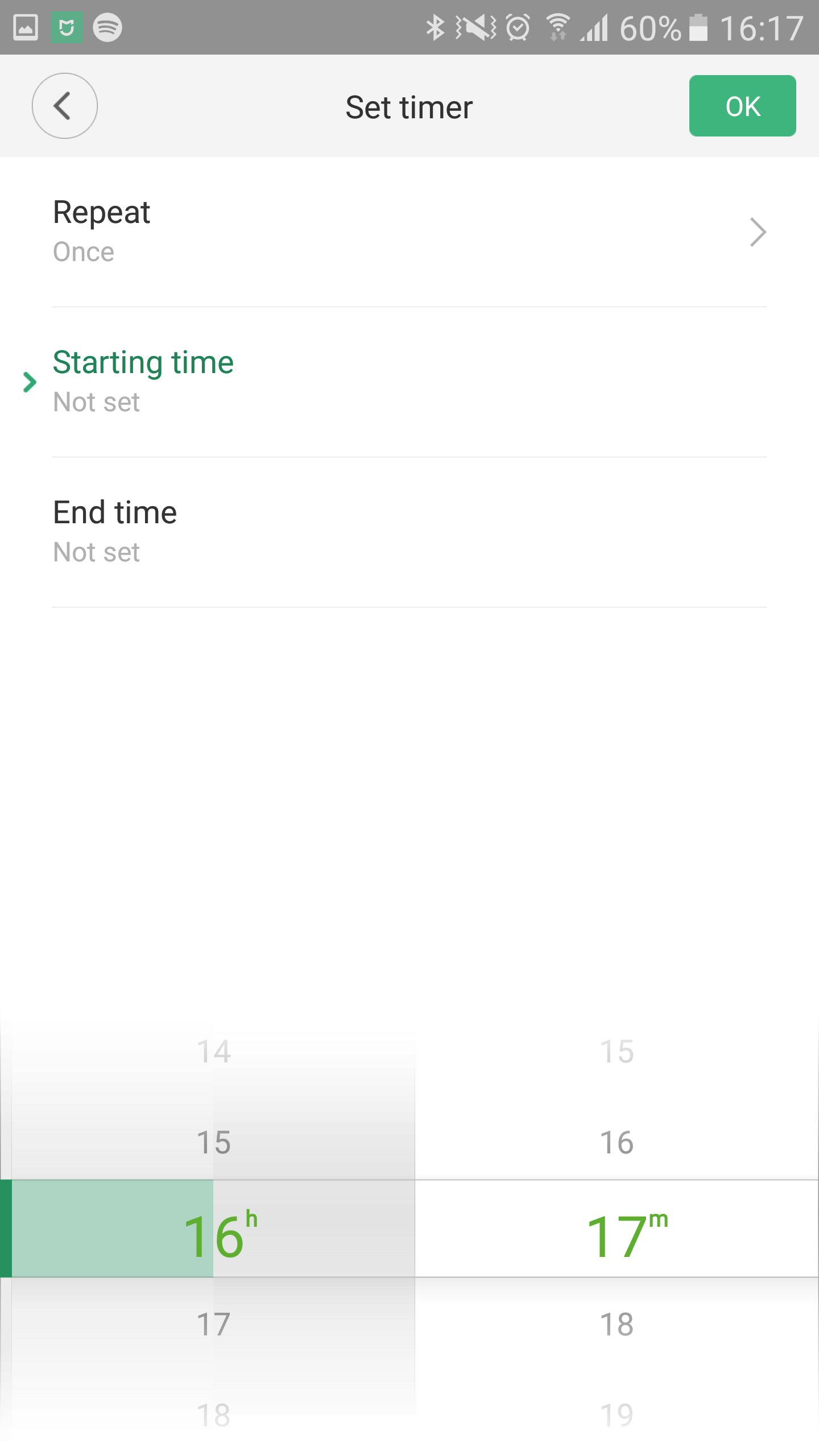Screen dimensions: 819x1456
Task: Choose minute 18 in the minute picker
Action: click(617, 1324)
